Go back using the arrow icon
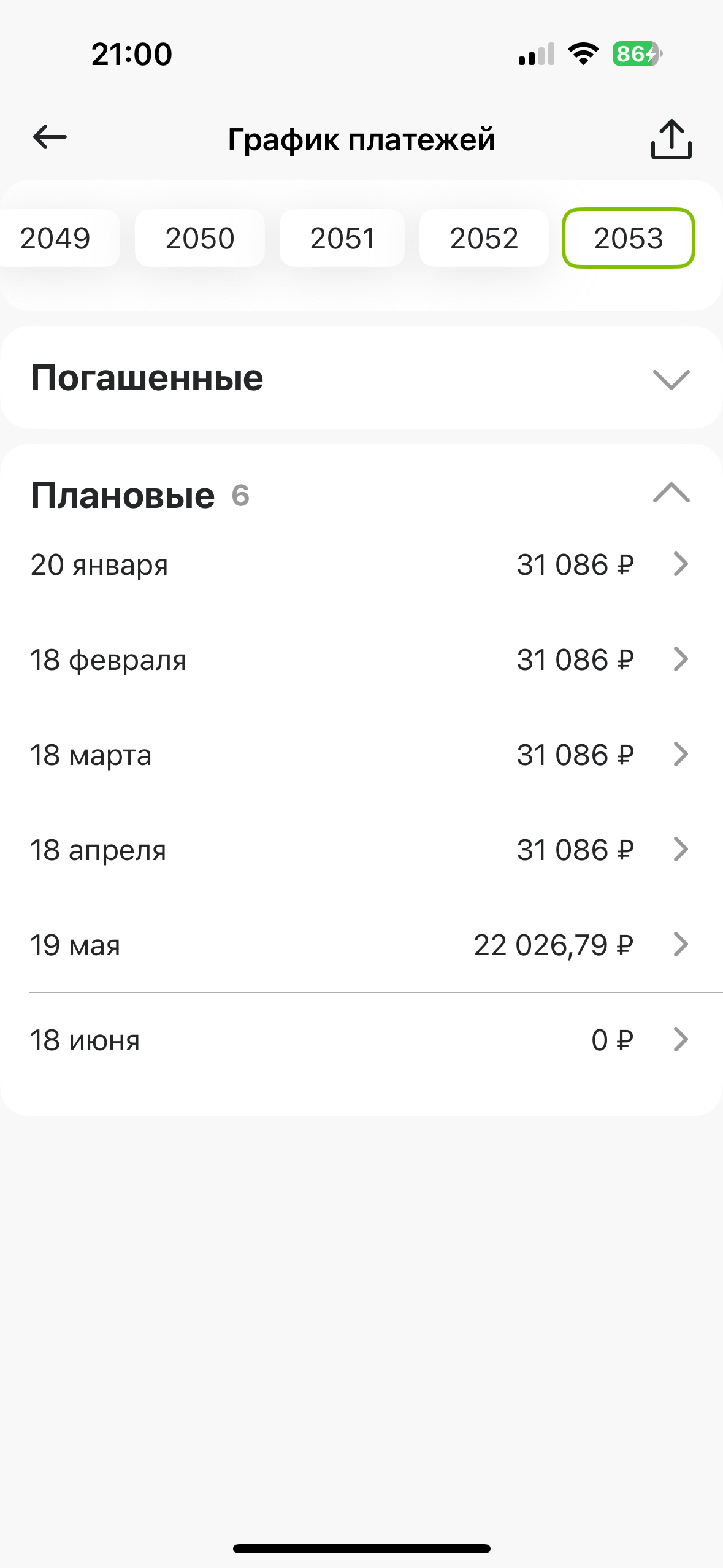Image resolution: width=723 pixels, height=1568 pixels. click(x=50, y=137)
